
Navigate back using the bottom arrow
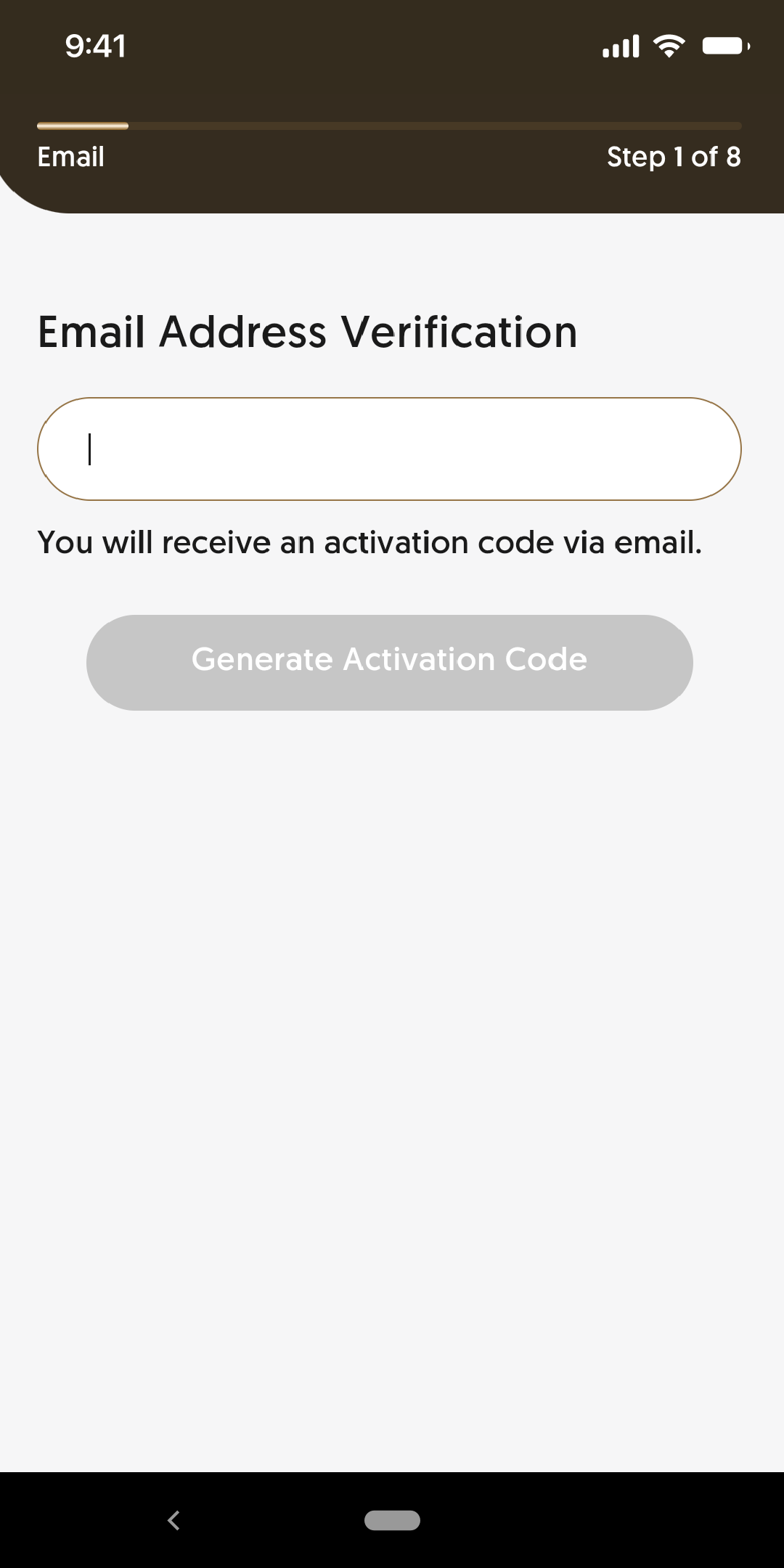tap(173, 1520)
